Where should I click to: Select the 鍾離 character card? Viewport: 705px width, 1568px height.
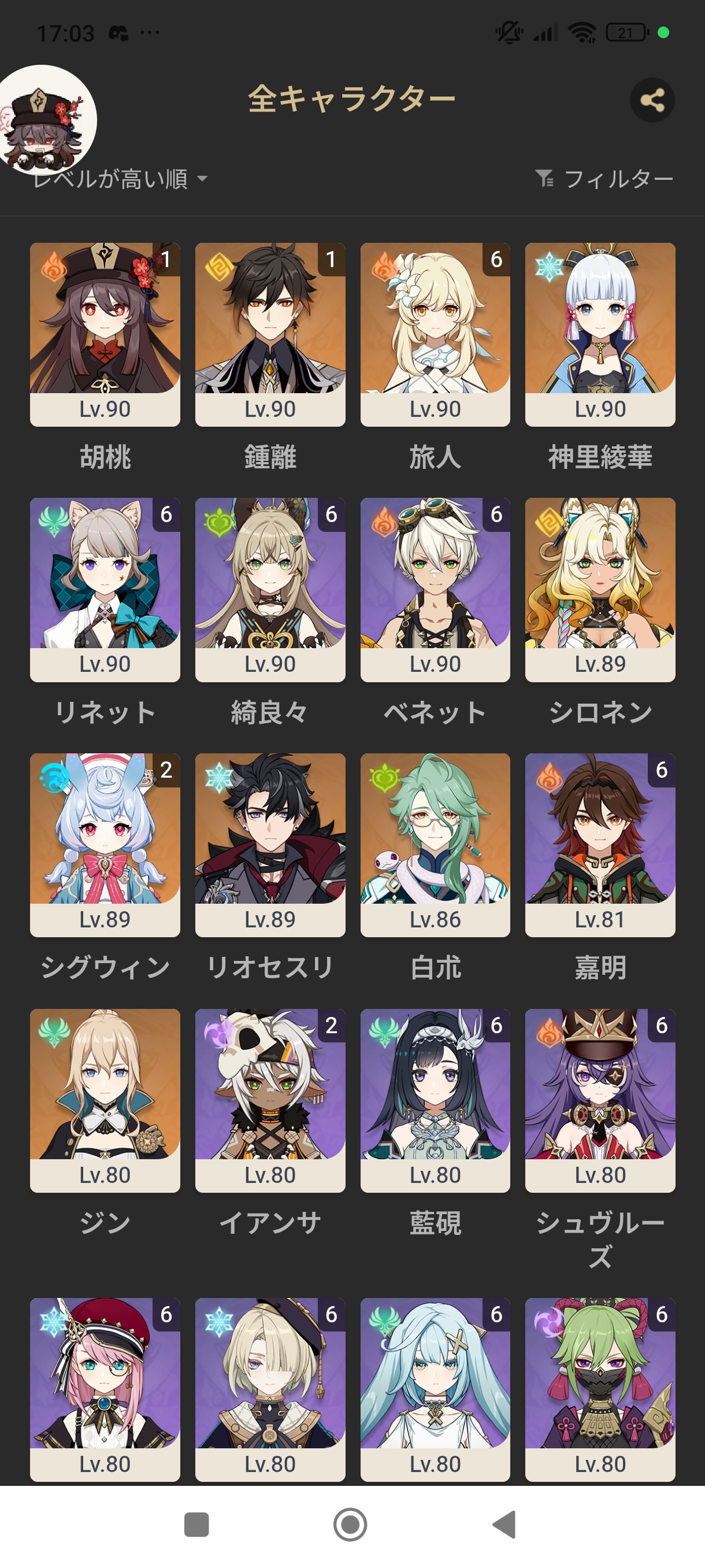(x=270, y=334)
